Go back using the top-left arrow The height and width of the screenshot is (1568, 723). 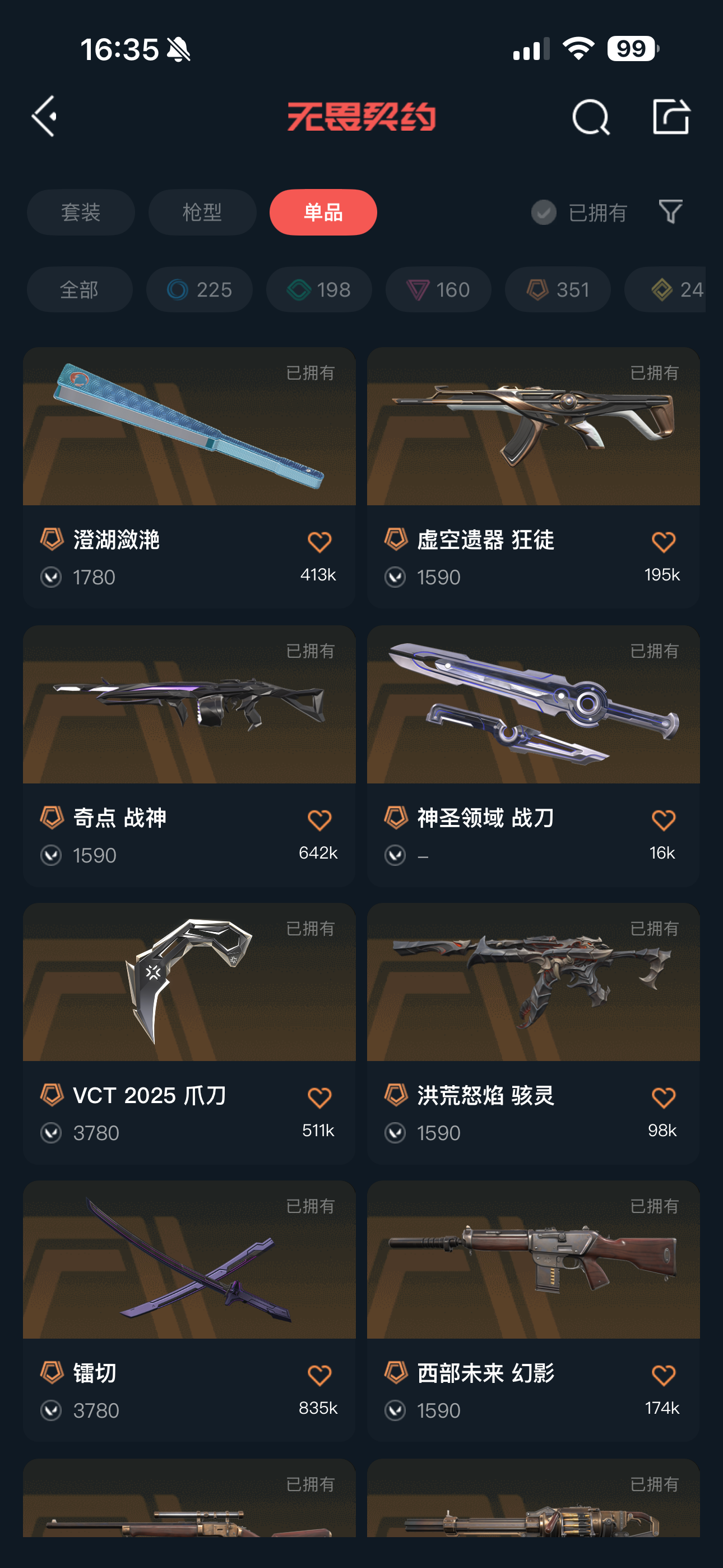pos(45,116)
